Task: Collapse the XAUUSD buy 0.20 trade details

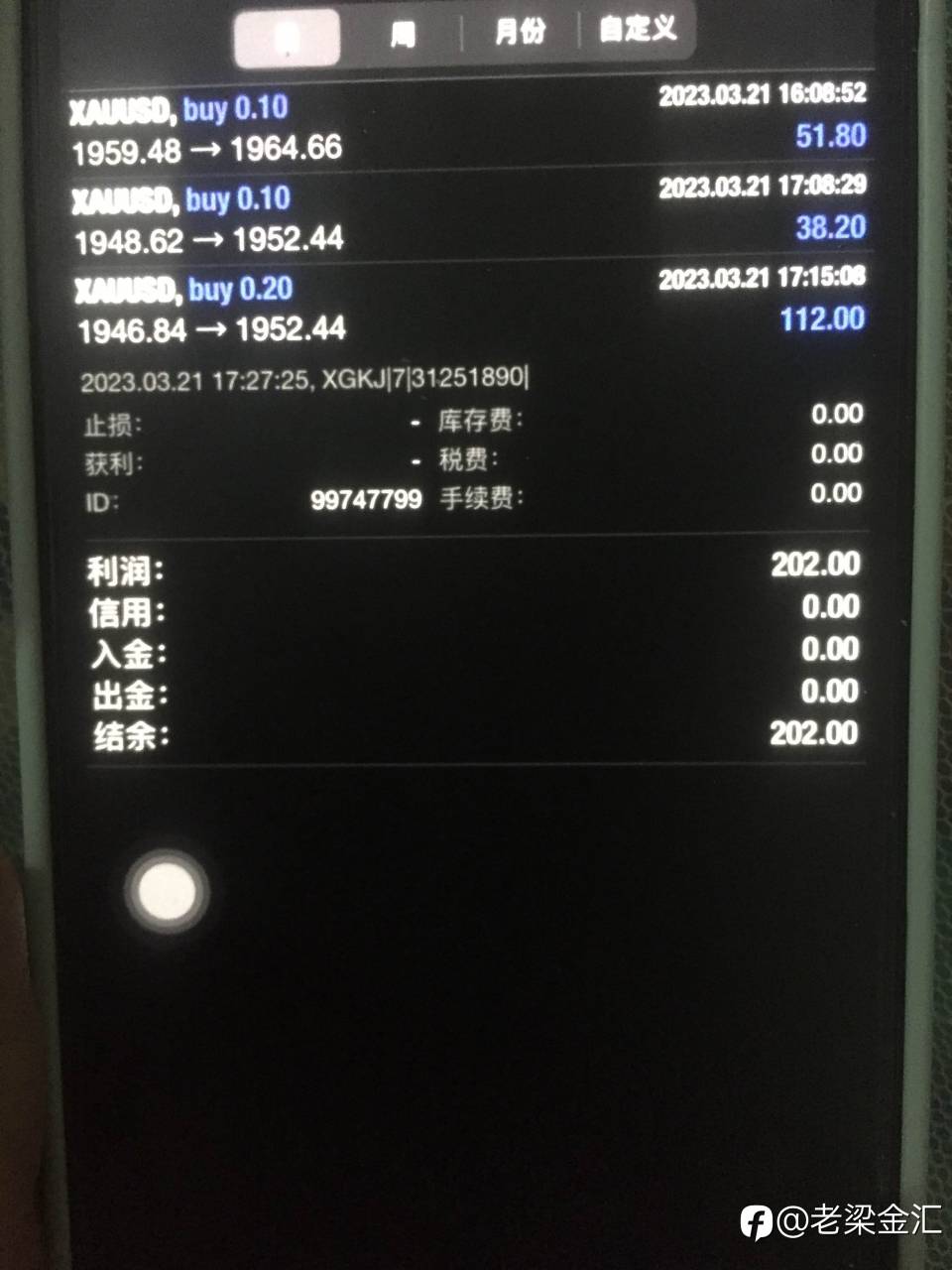Action: 466,308
